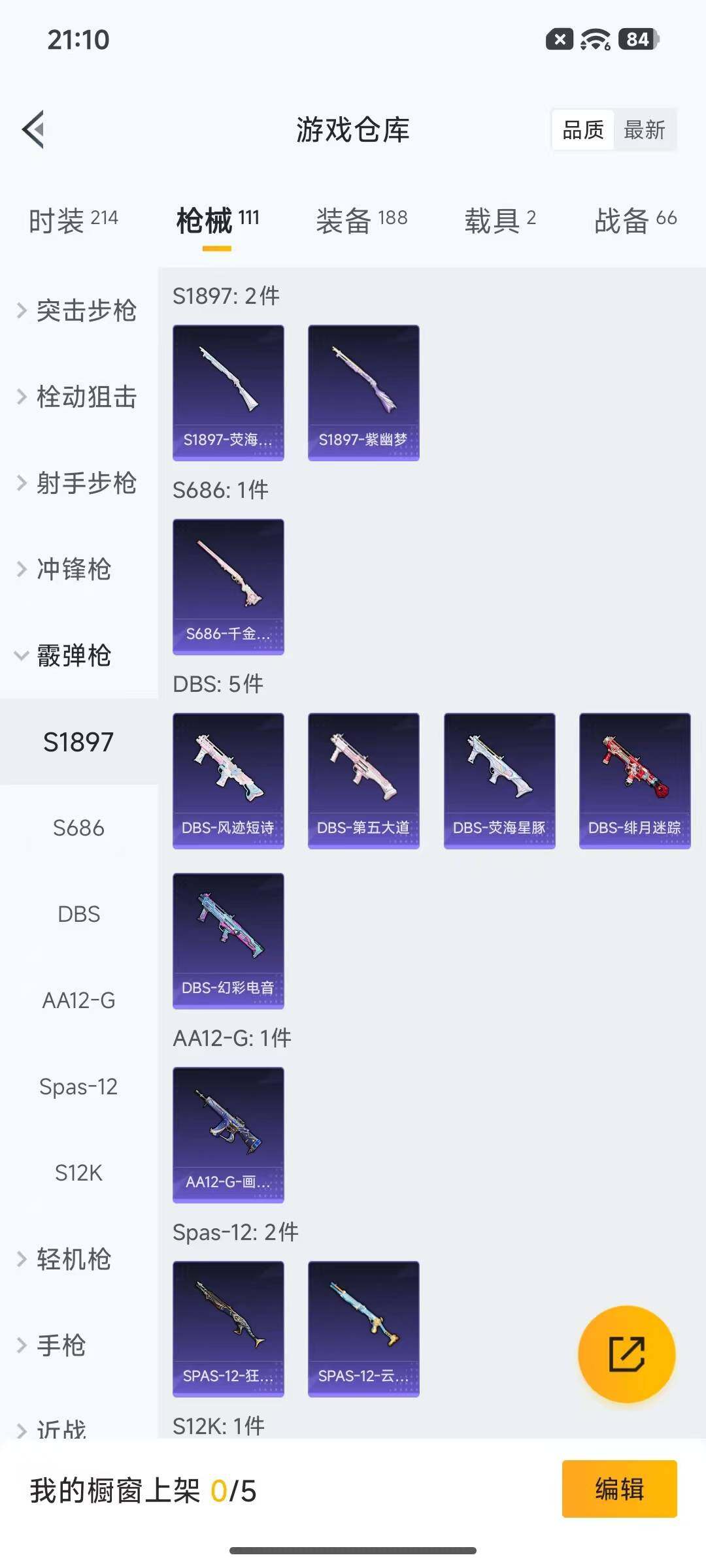Image resolution: width=706 pixels, height=1568 pixels.
Task: Tap the 编辑 button
Action: coord(619,1489)
